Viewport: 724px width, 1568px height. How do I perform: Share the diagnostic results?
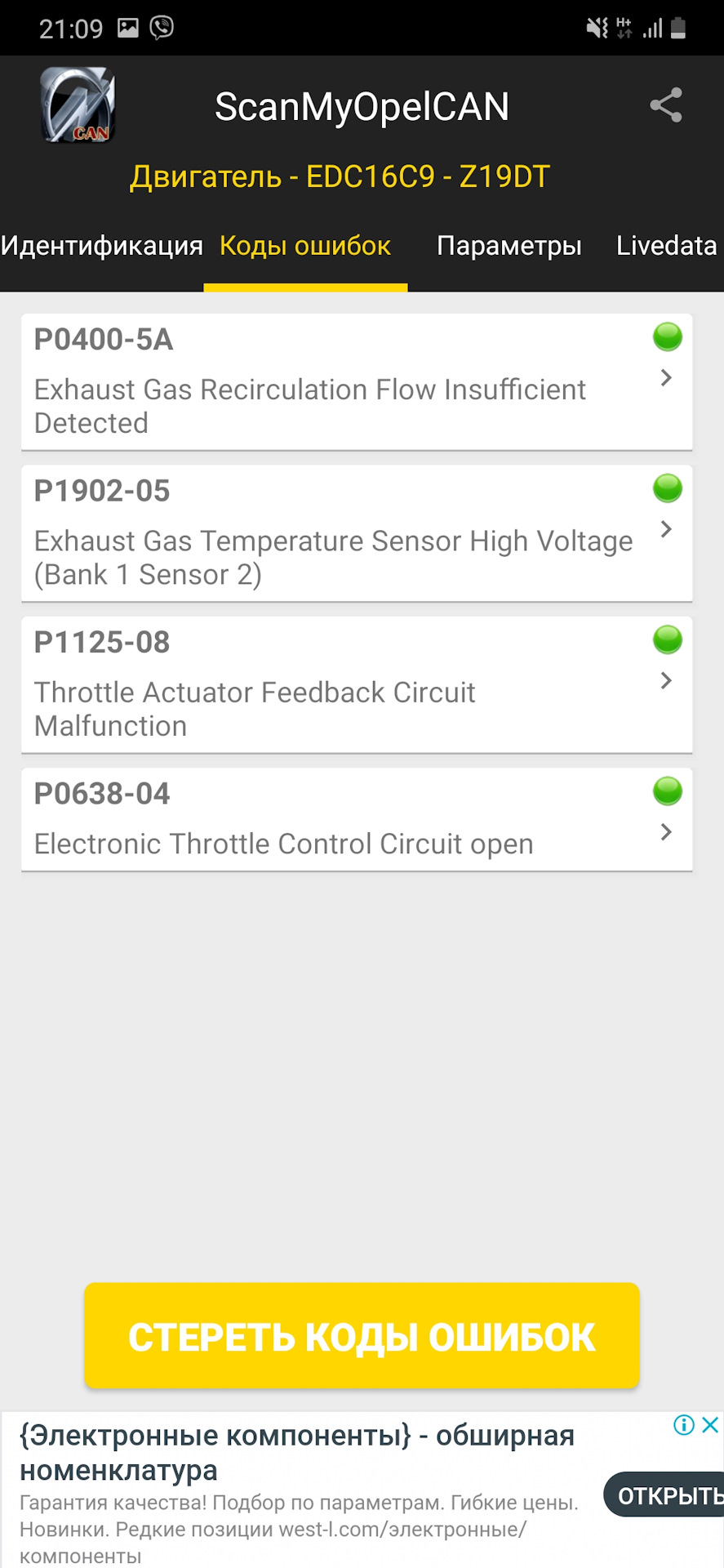(665, 106)
